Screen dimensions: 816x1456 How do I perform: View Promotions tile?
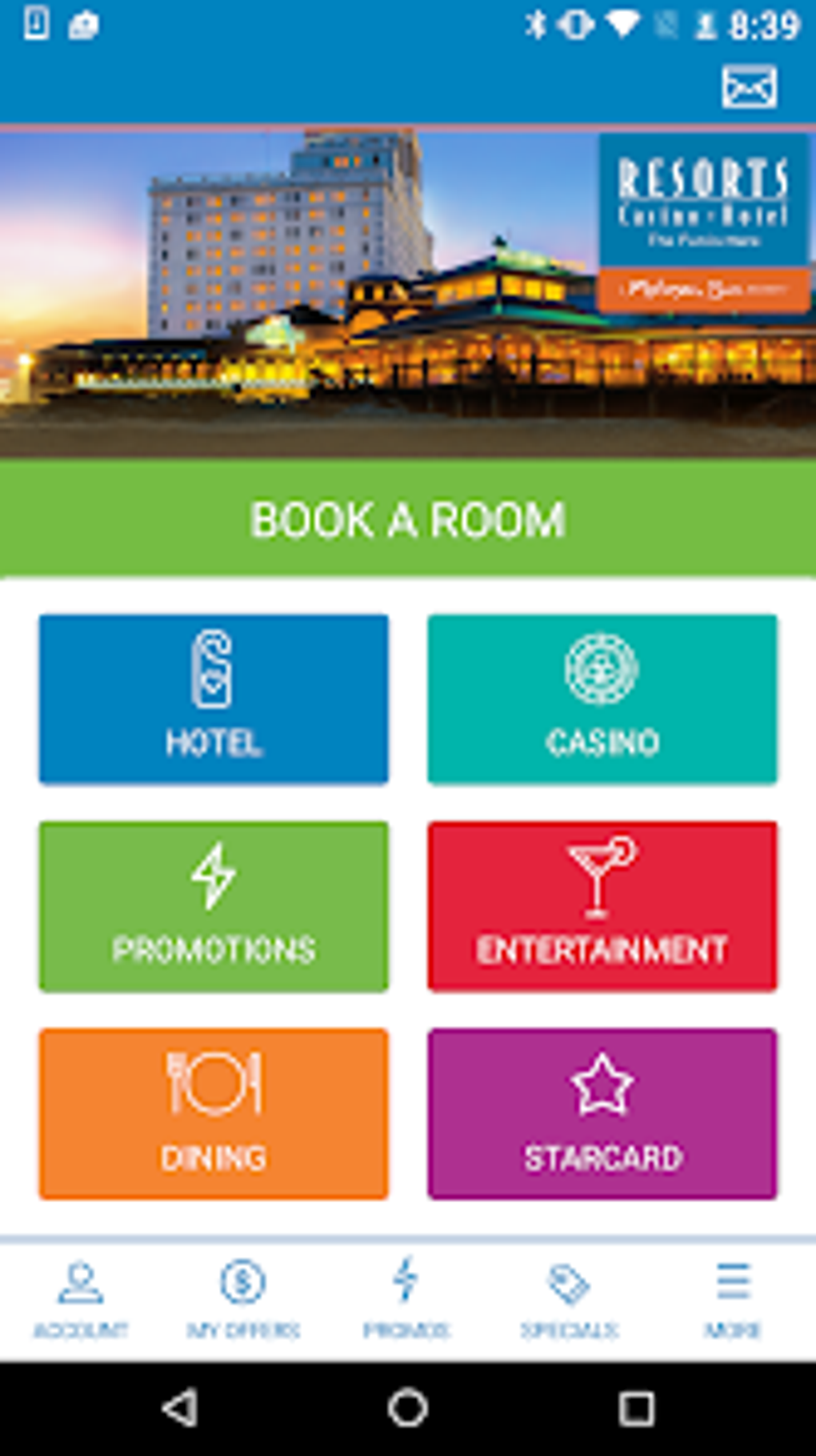click(x=214, y=906)
